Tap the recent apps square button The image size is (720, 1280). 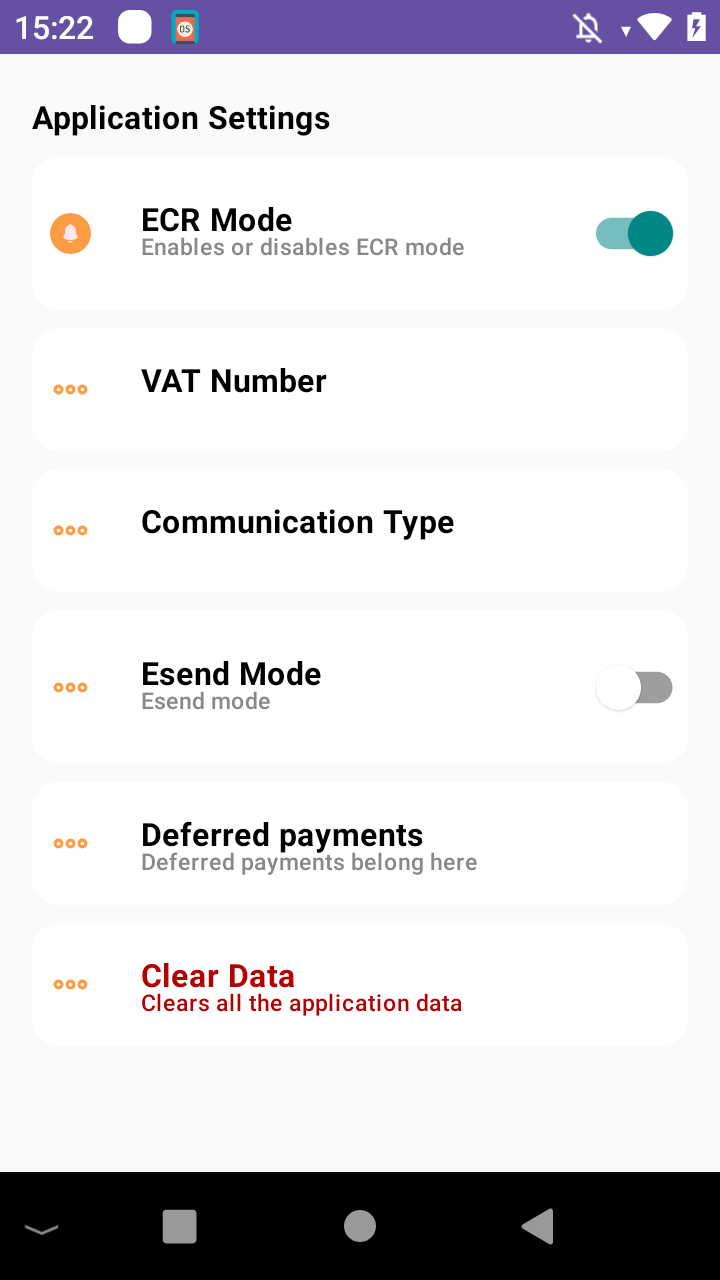coord(179,1225)
